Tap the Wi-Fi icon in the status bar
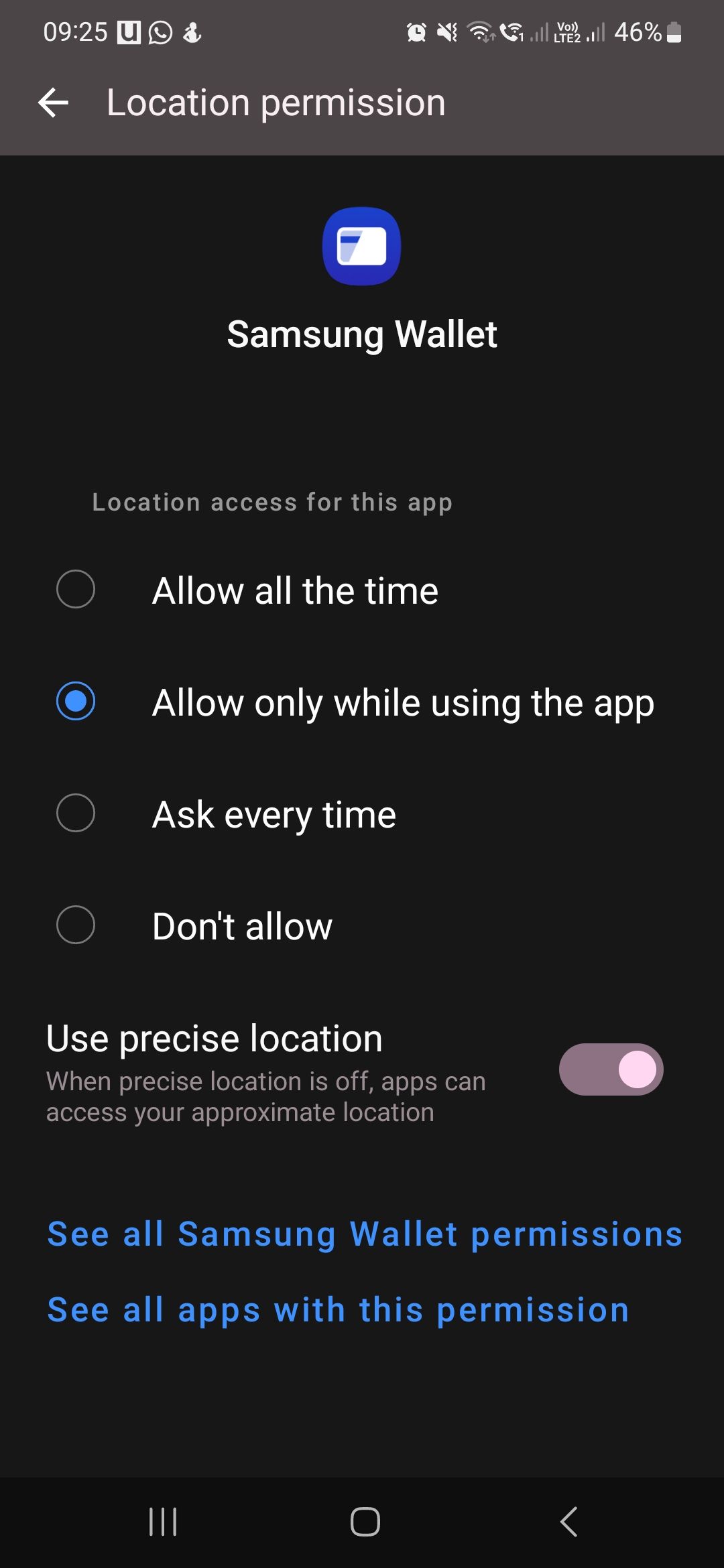Viewport: 724px width, 1568px height. [479, 31]
